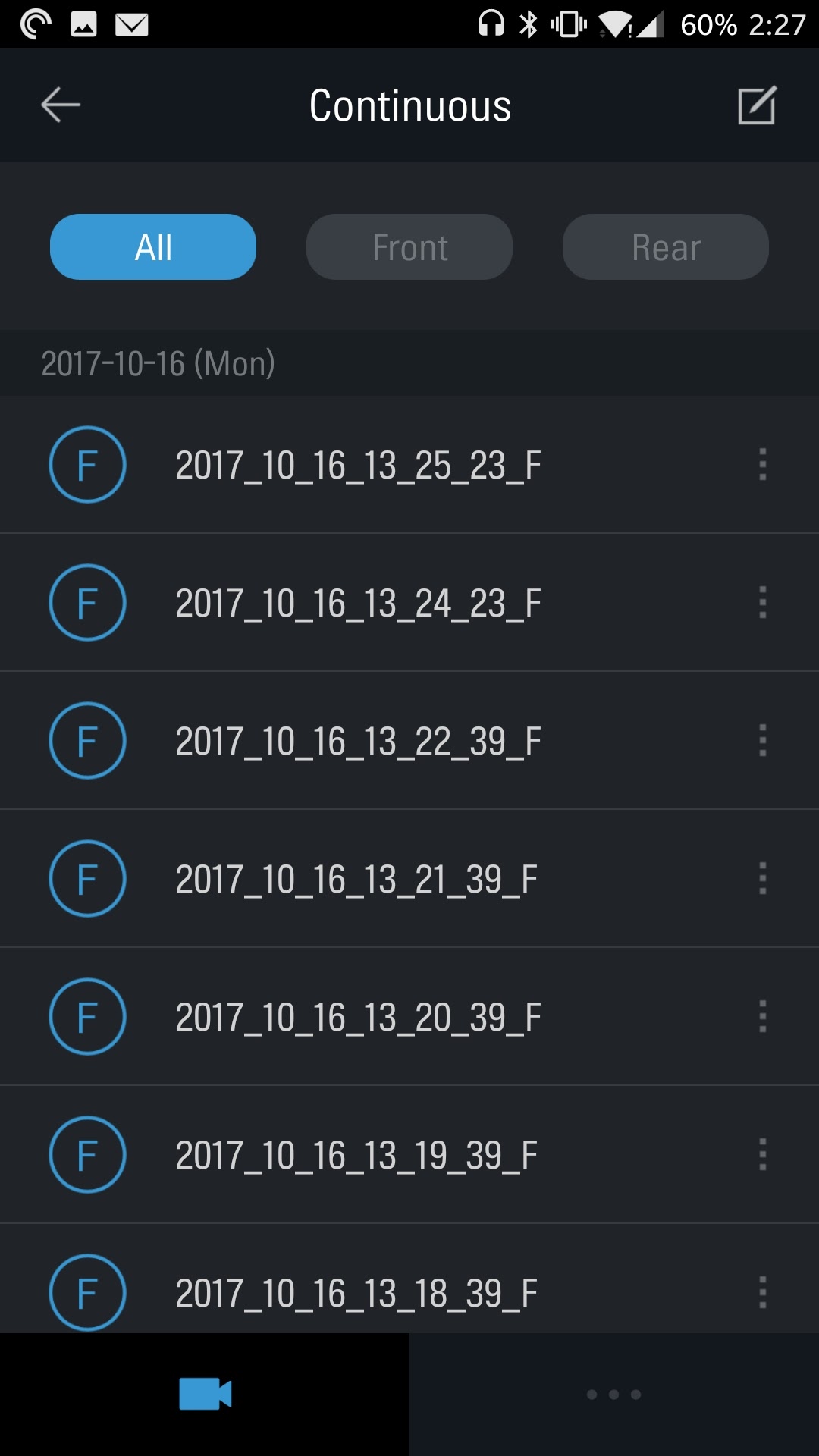Open the edit icon in the header
Image resolution: width=819 pixels, height=1456 pixels.
point(758,105)
